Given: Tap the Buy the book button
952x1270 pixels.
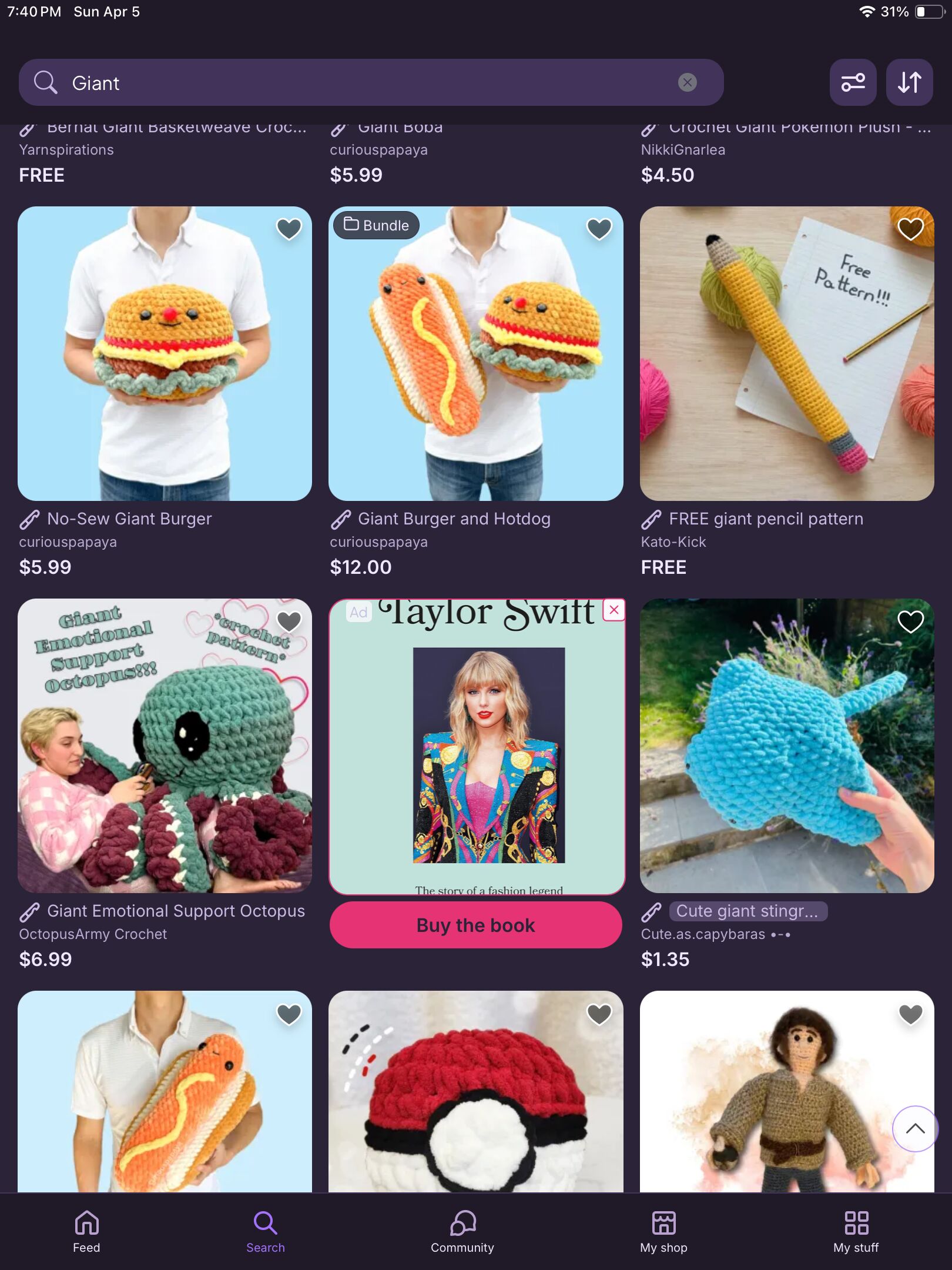Looking at the screenshot, I should tap(475, 925).
